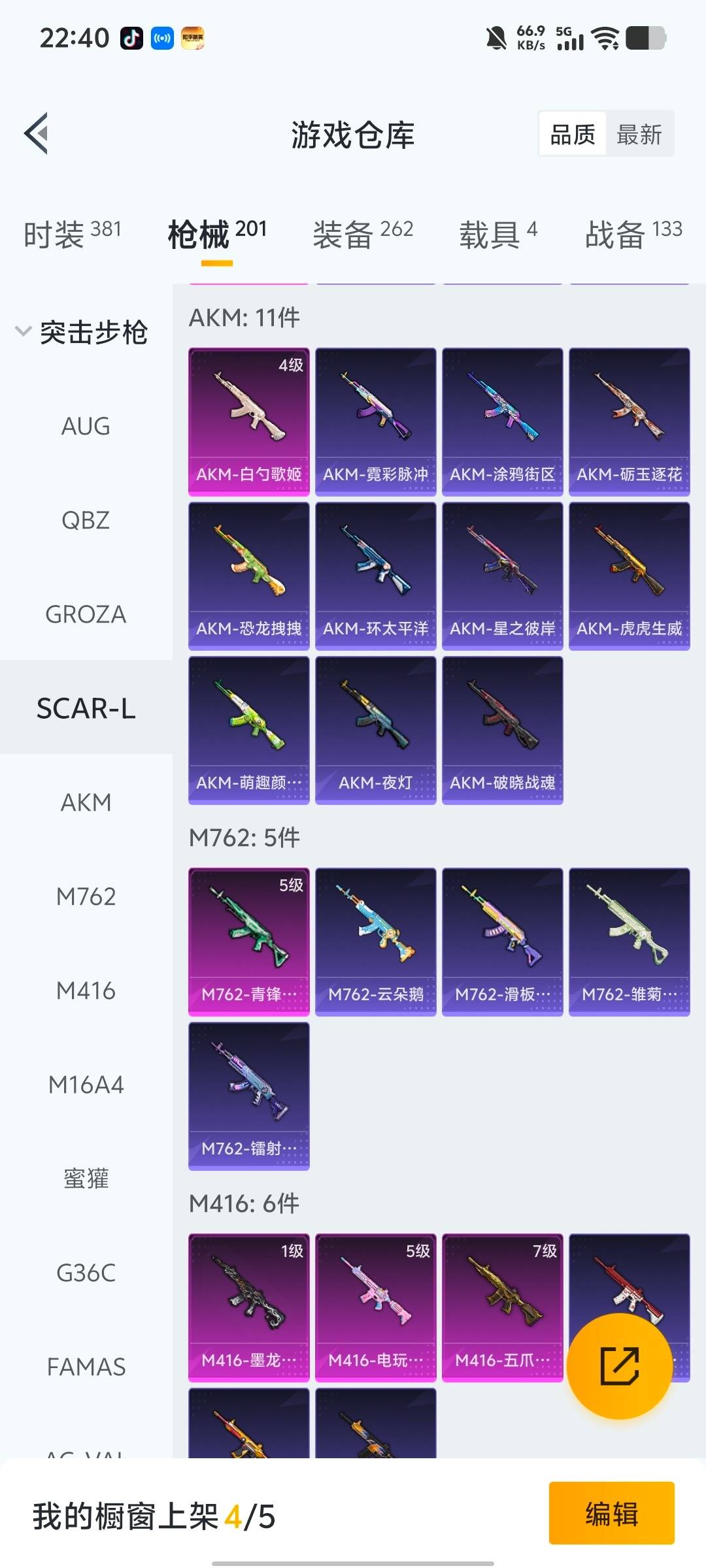Select AUG in the side list

[86, 426]
